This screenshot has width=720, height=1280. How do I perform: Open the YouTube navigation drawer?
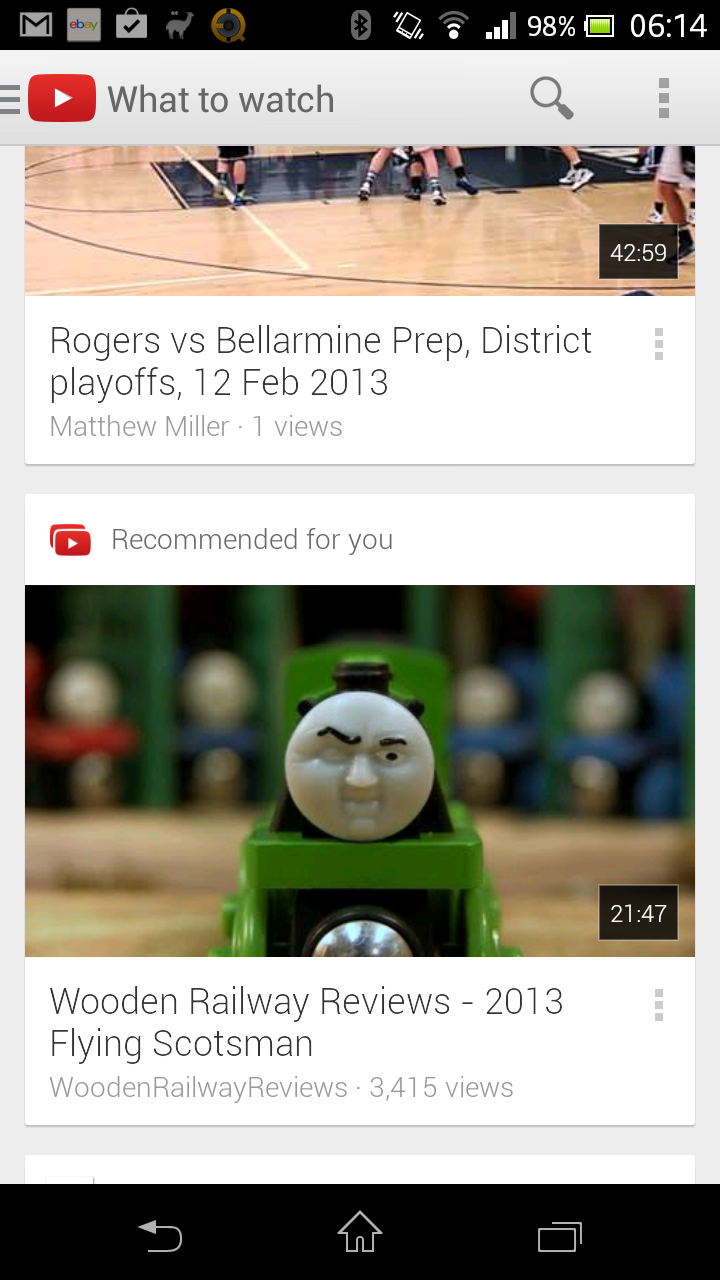50,99
